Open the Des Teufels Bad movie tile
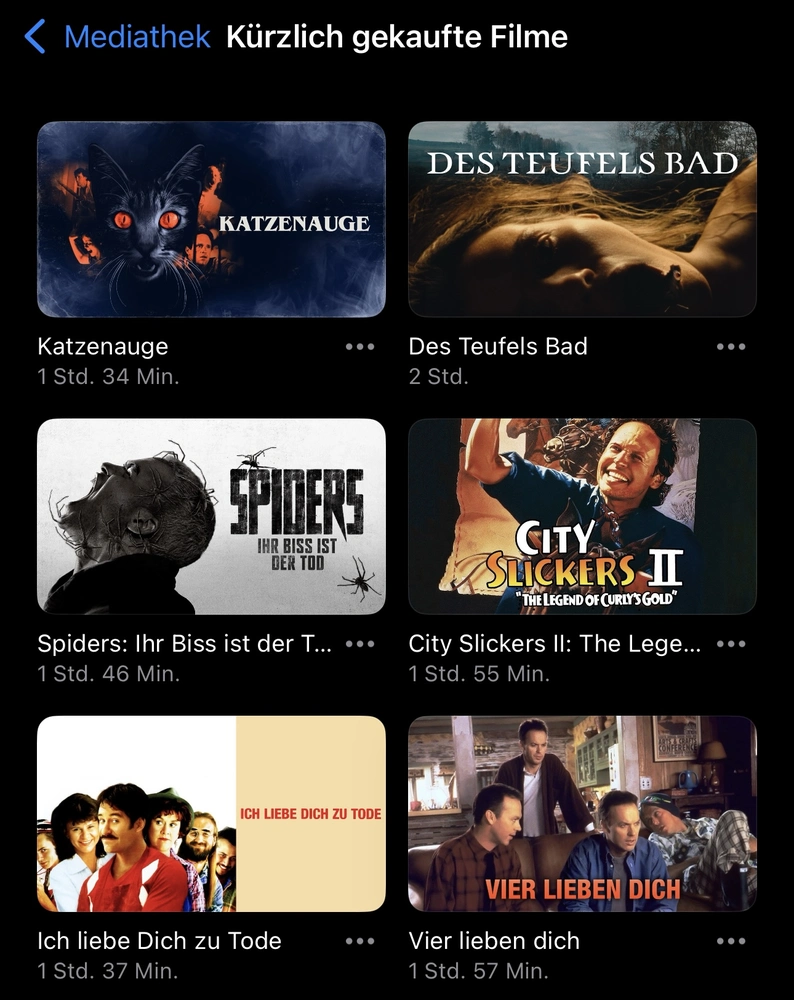 click(582, 220)
